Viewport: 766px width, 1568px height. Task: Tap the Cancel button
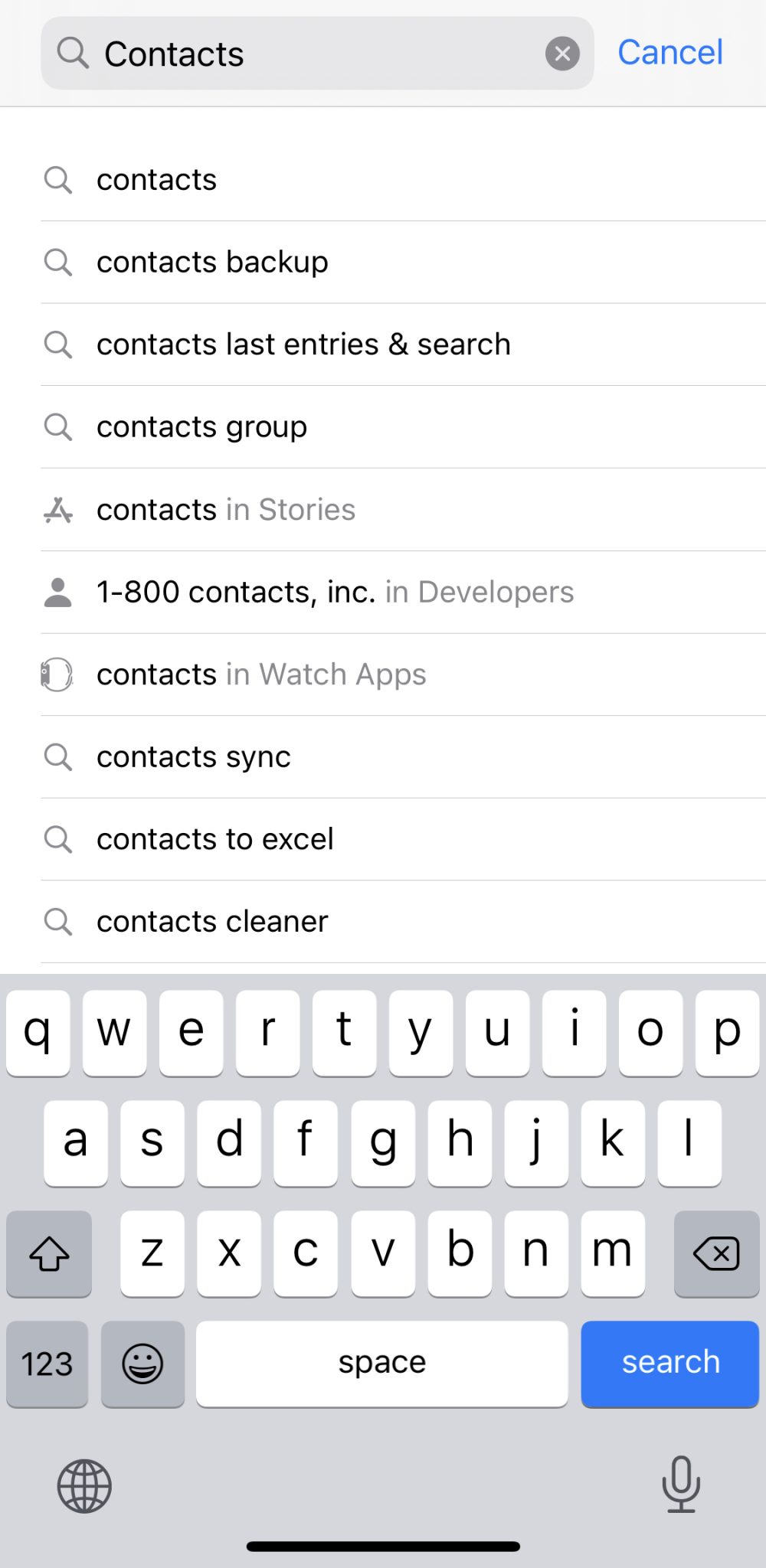click(670, 53)
